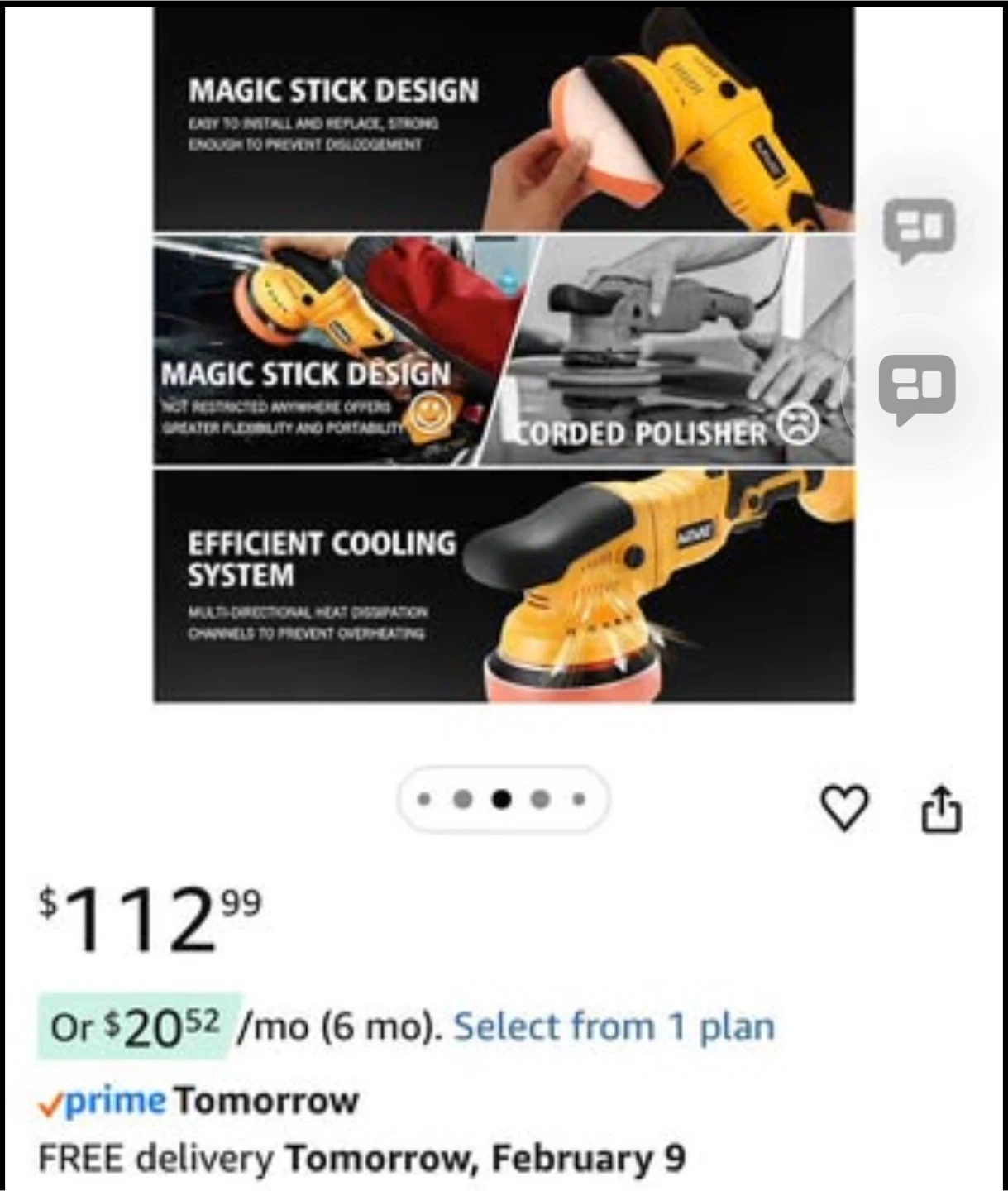Open the polisher product image
1008x1191 pixels.
[504, 356]
